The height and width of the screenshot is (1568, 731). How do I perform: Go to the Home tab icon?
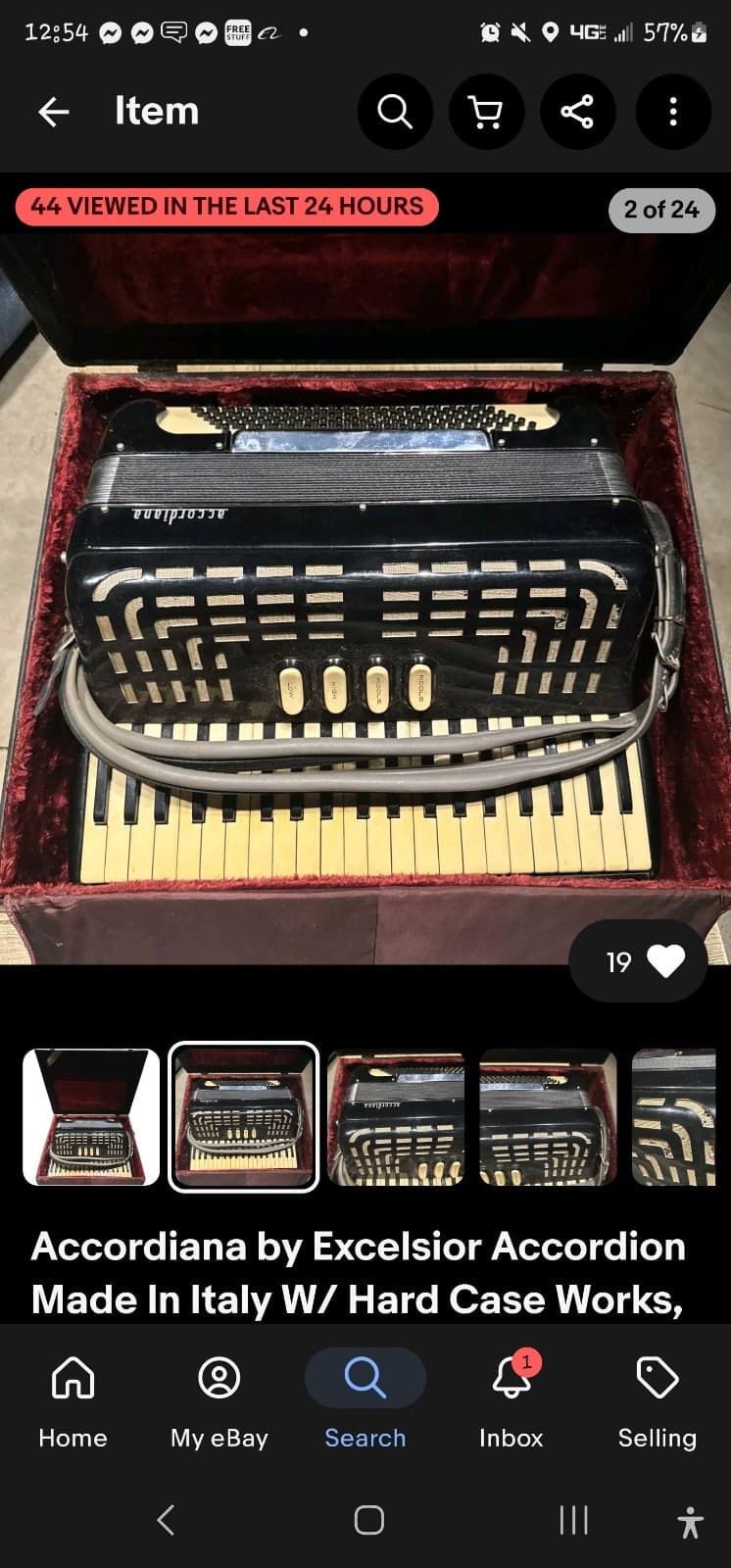73,1377
